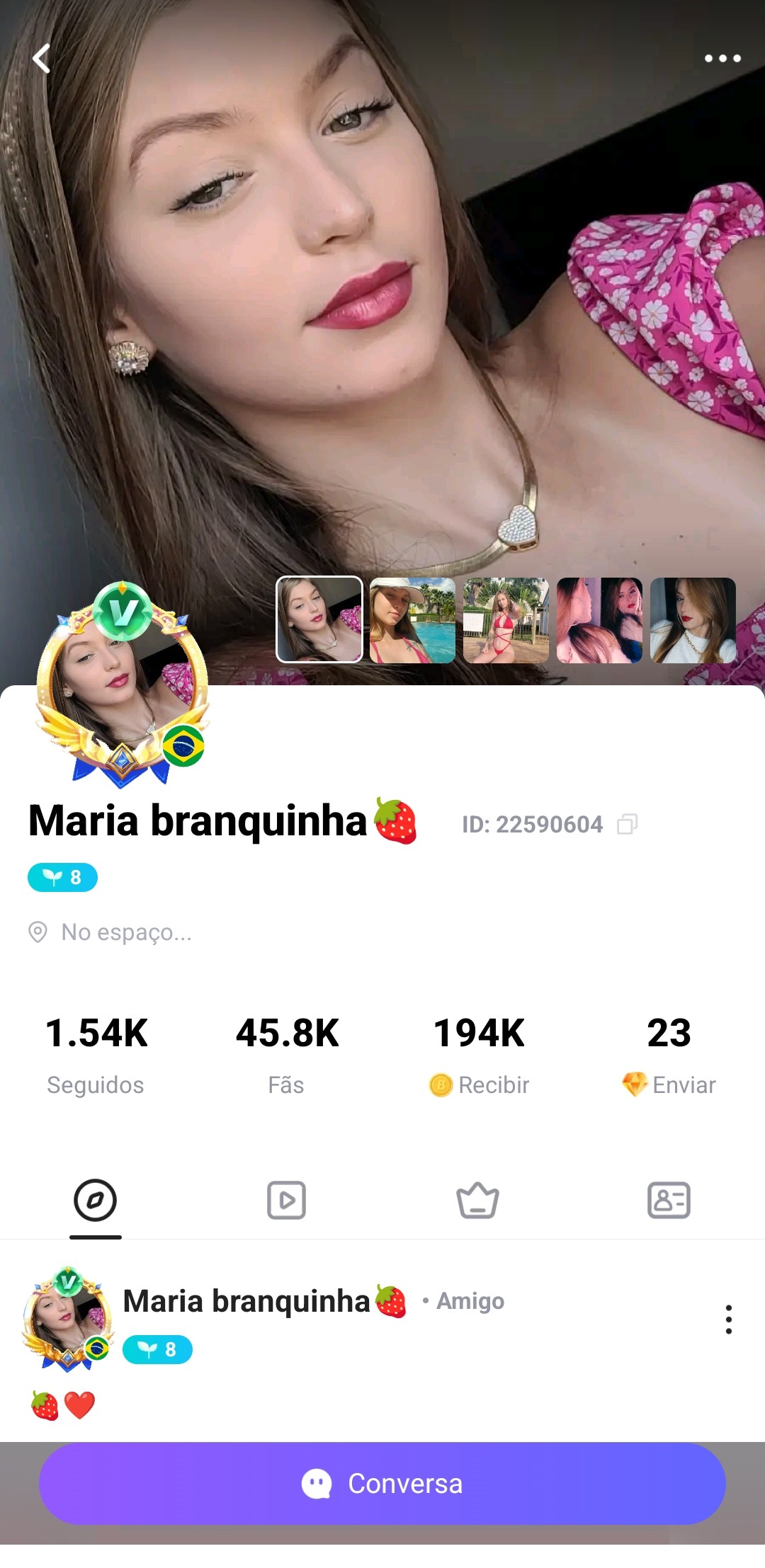View the red bikini photo thumbnail
765x1568 pixels.
[506, 620]
